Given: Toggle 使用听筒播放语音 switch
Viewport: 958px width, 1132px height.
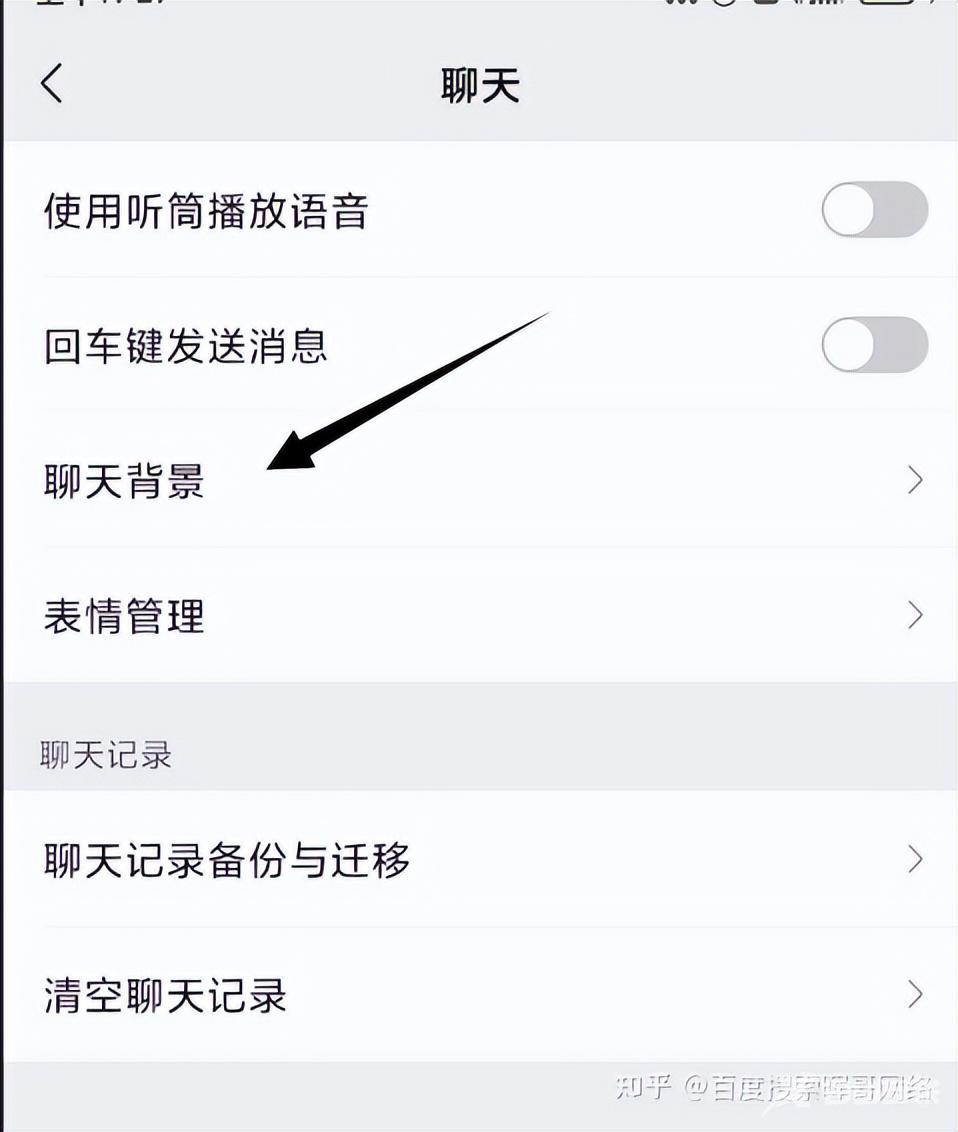Looking at the screenshot, I should point(874,210).
